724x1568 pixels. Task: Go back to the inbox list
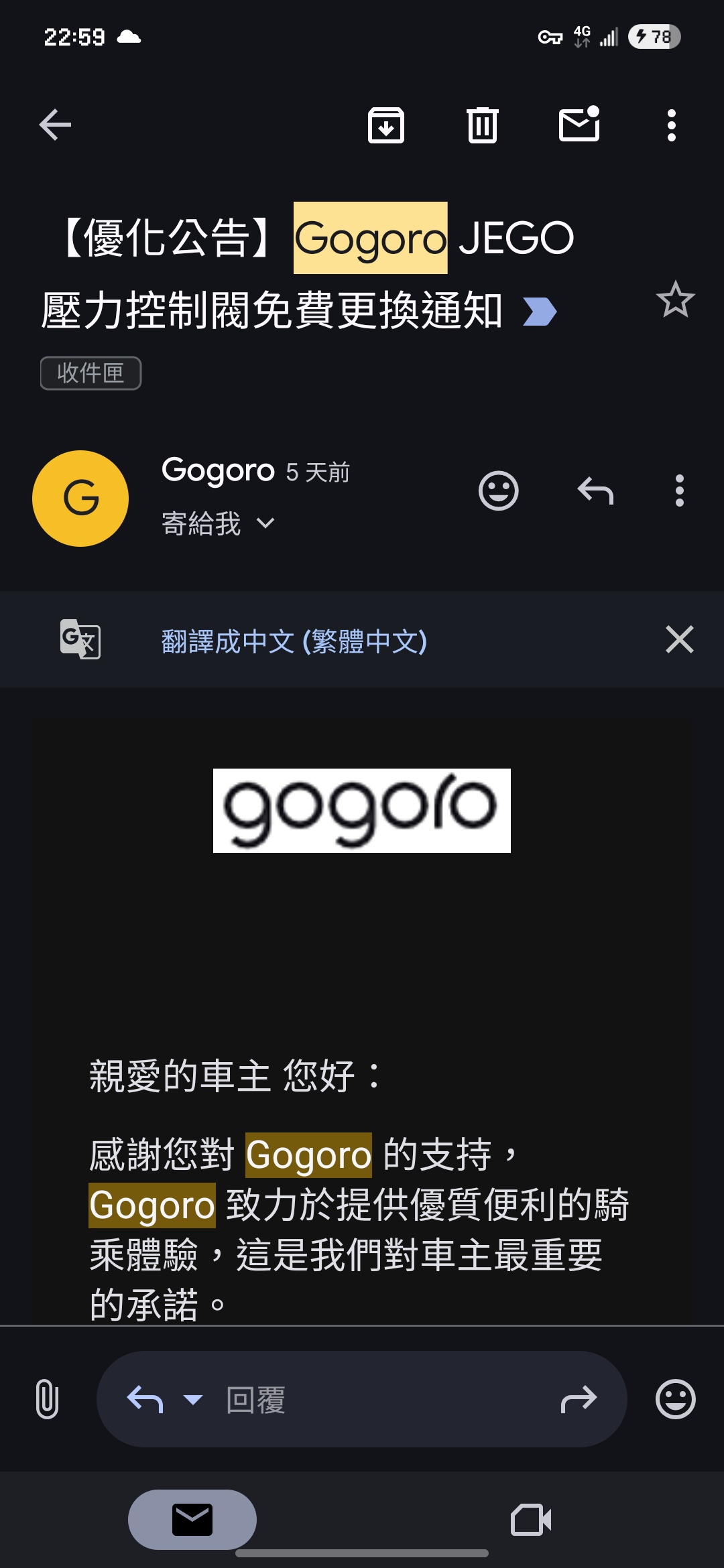tap(55, 125)
